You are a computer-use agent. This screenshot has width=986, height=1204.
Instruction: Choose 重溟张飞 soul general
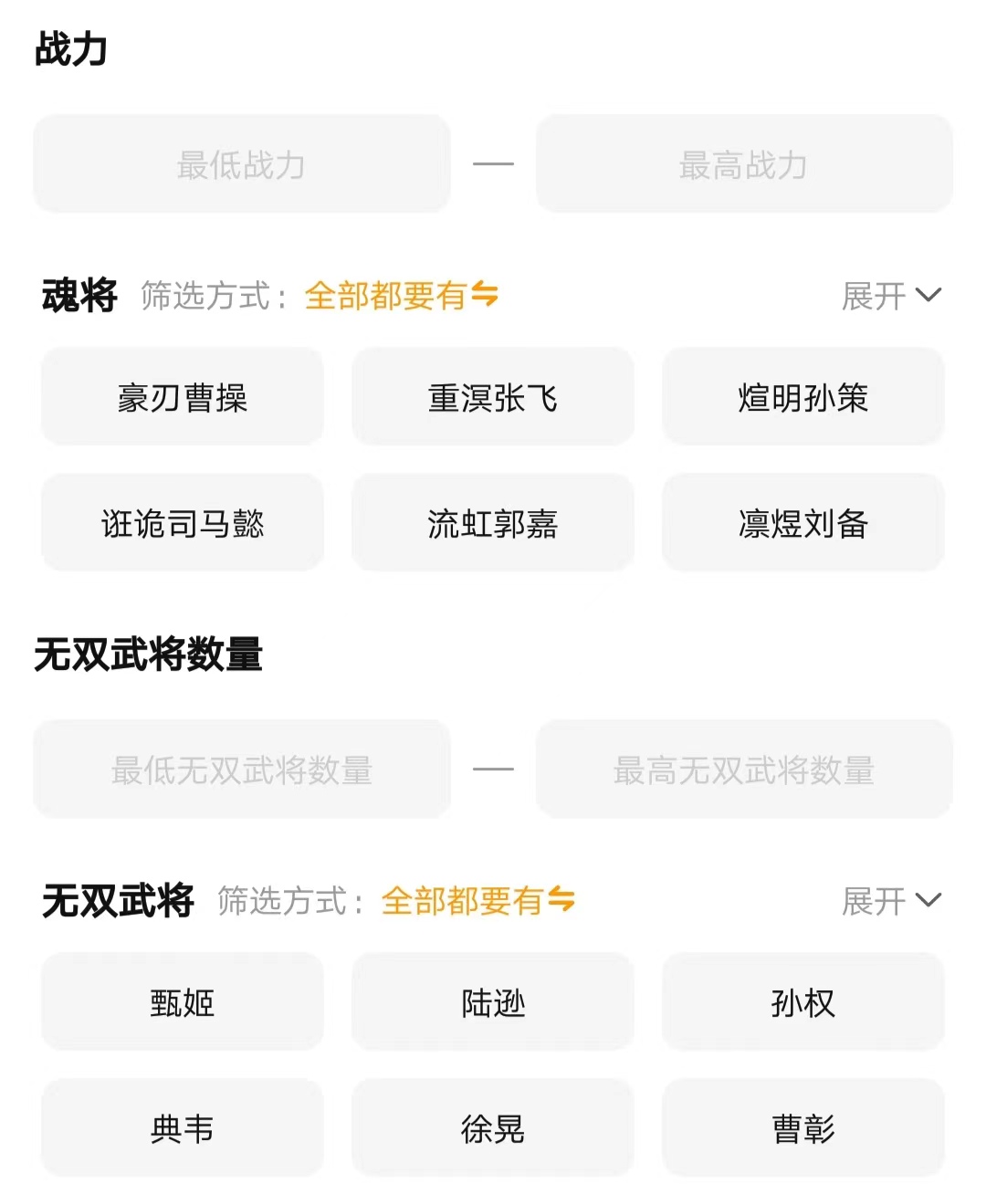[493, 397]
